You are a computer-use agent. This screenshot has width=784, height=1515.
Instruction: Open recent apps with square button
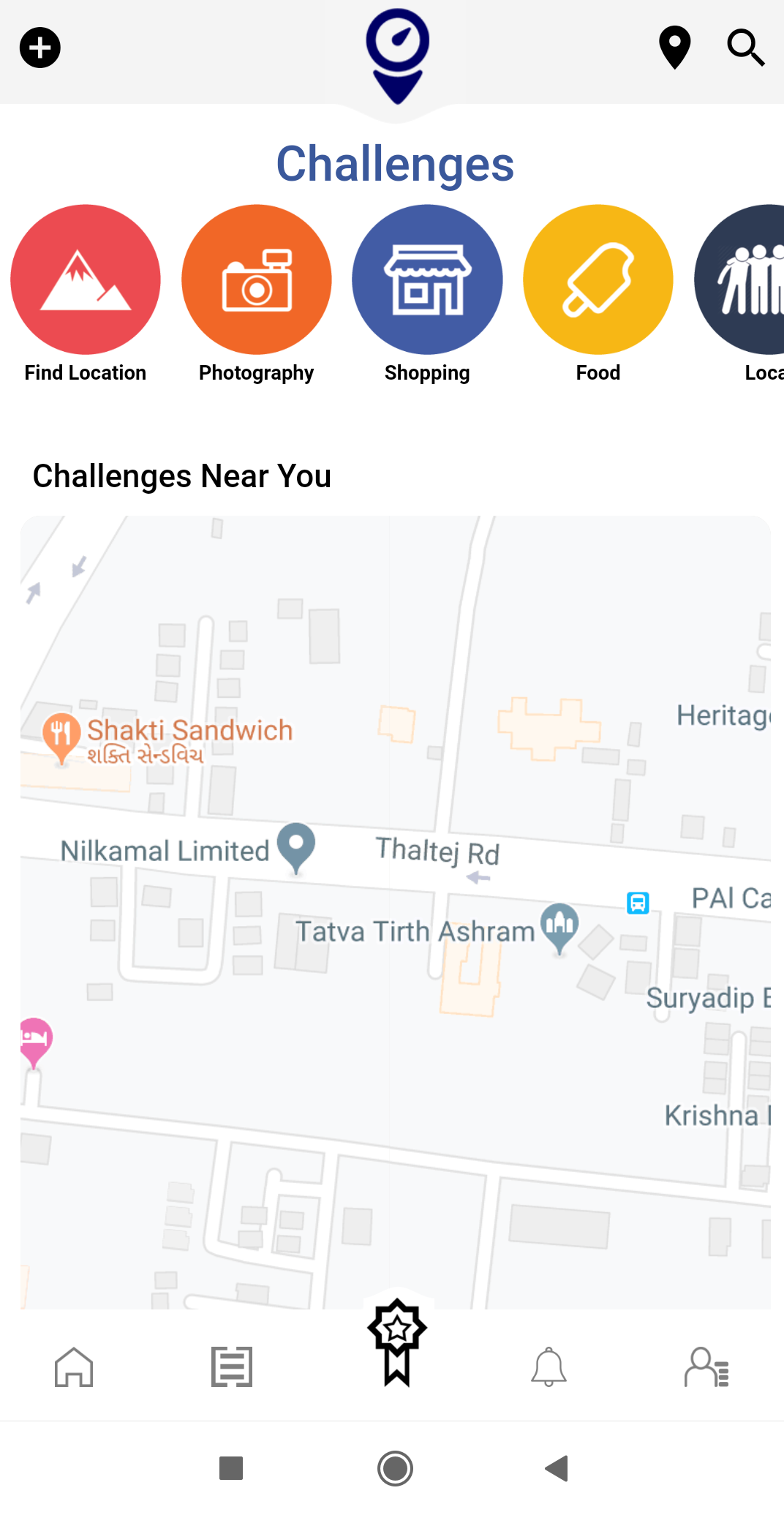tap(231, 1468)
